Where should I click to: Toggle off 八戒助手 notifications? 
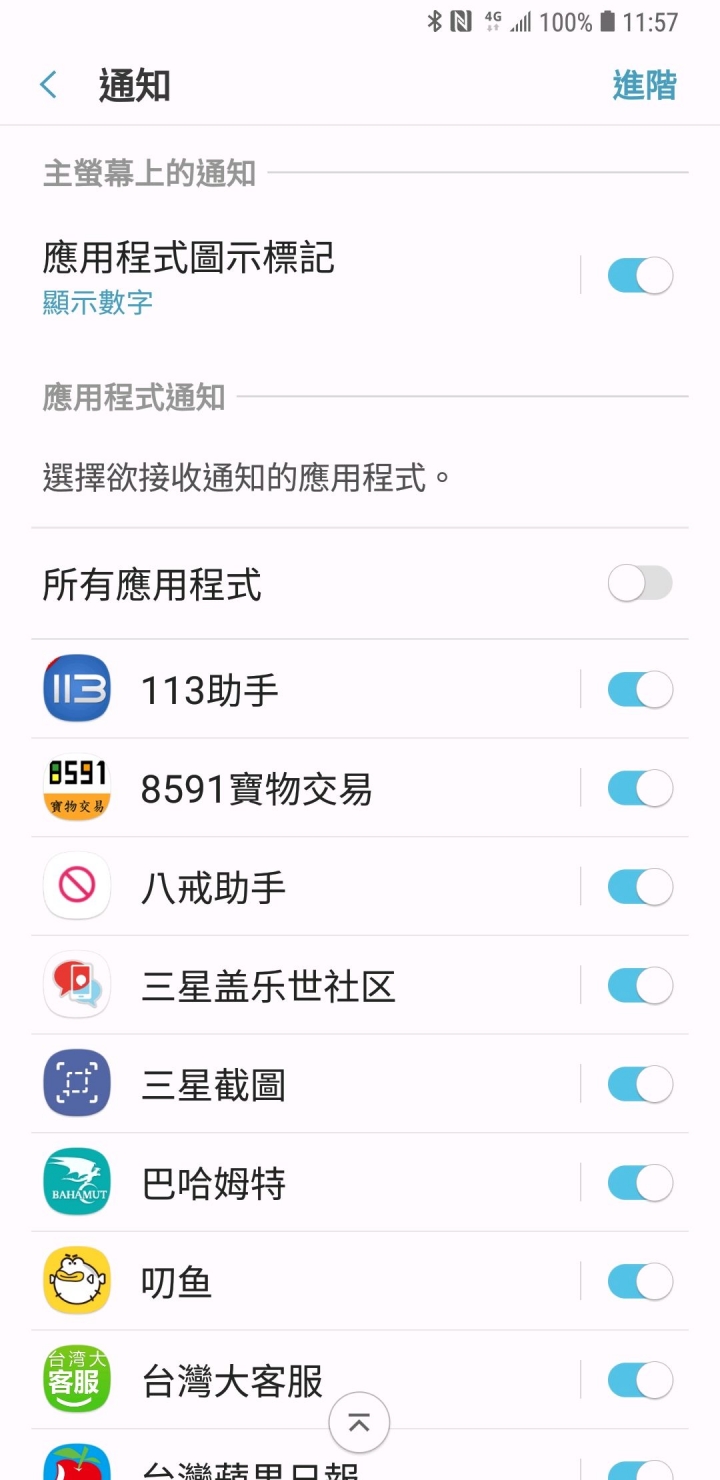point(640,887)
